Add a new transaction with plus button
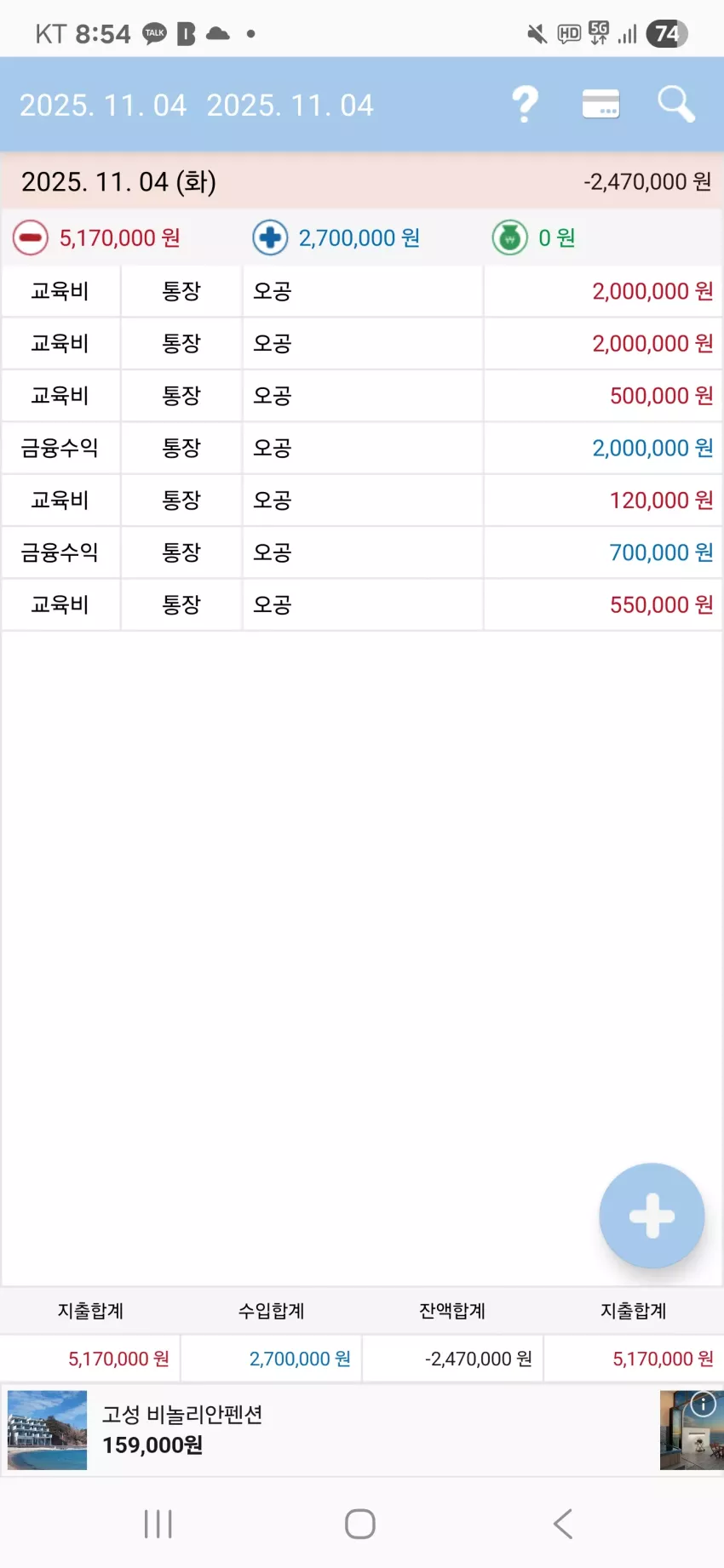724x1568 pixels. (x=652, y=1216)
